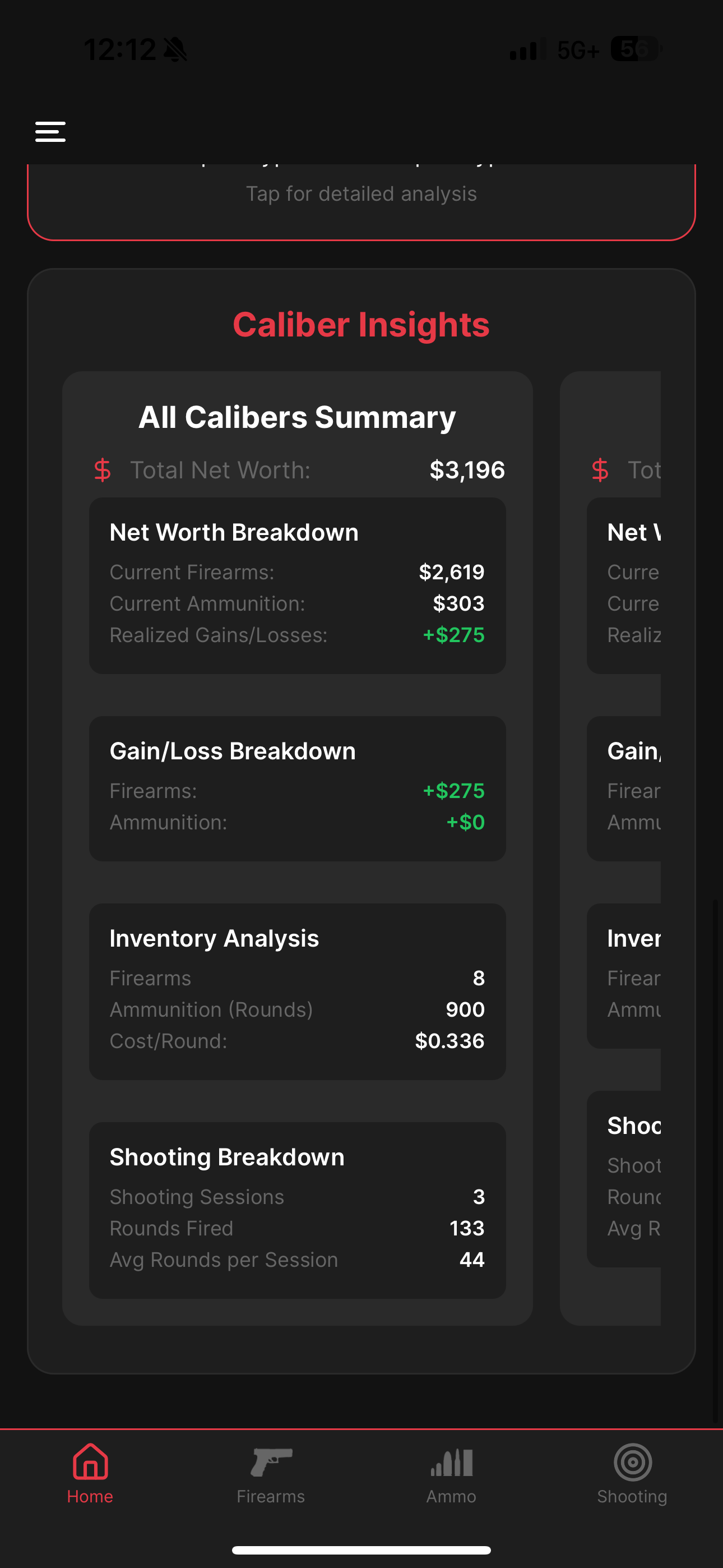Open the hamburger menu
Image resolution: width=723 pixels, height=1568 pixels.
click(50, 131)
